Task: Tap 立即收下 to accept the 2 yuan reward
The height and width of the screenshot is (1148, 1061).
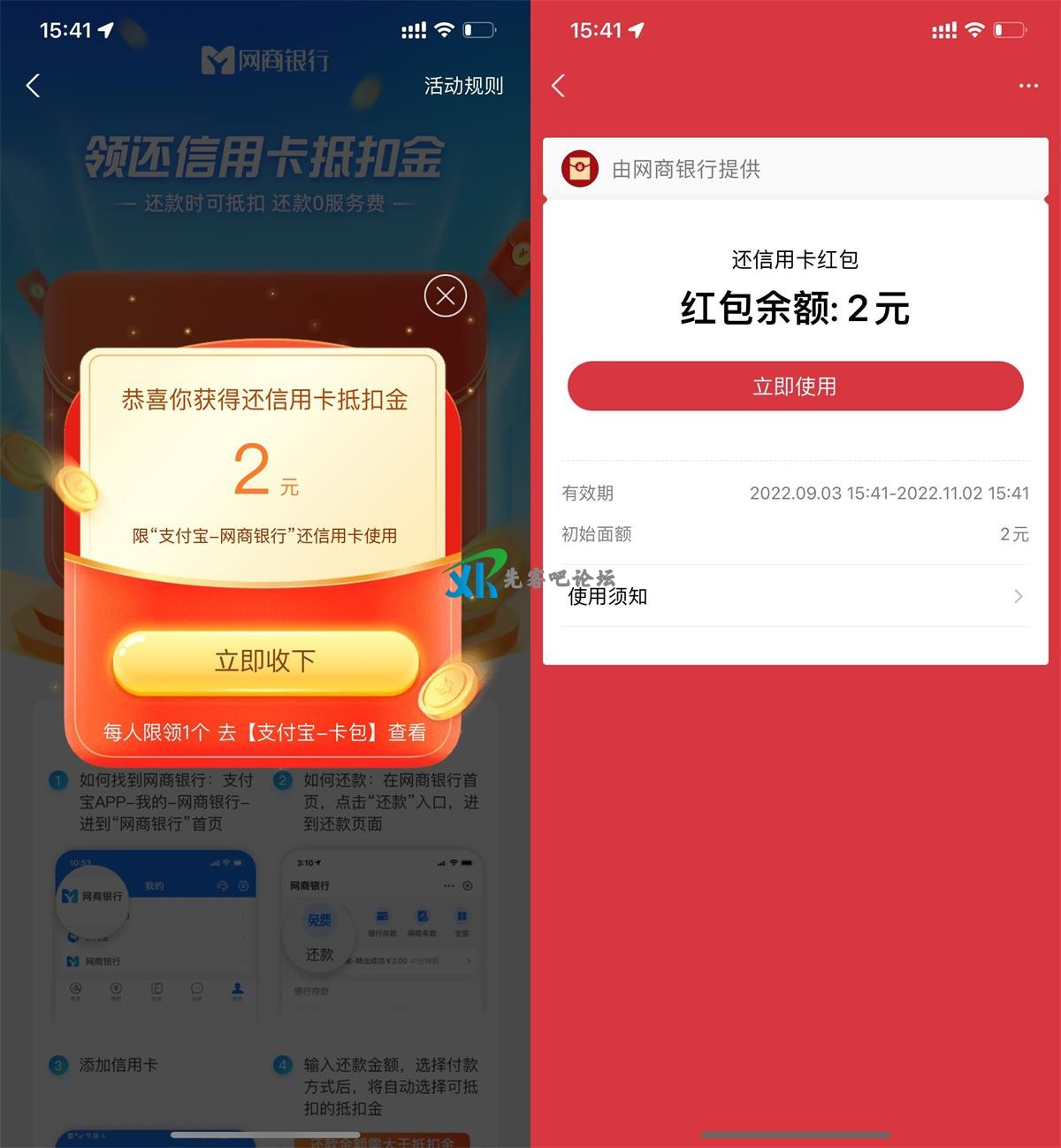Action: pyautogui.click(x=265, y=662)
